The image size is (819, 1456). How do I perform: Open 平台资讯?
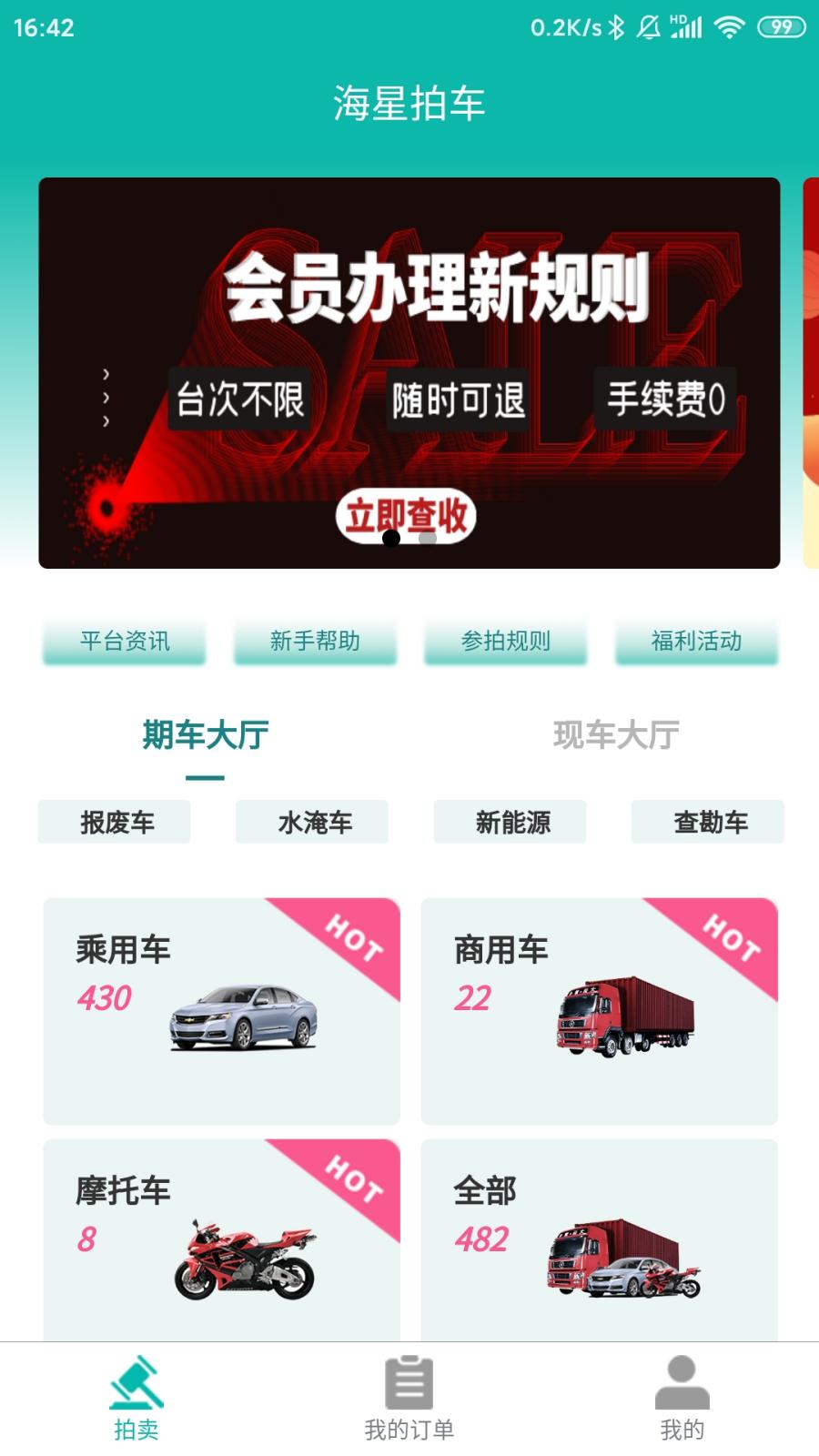coord(126,642)
